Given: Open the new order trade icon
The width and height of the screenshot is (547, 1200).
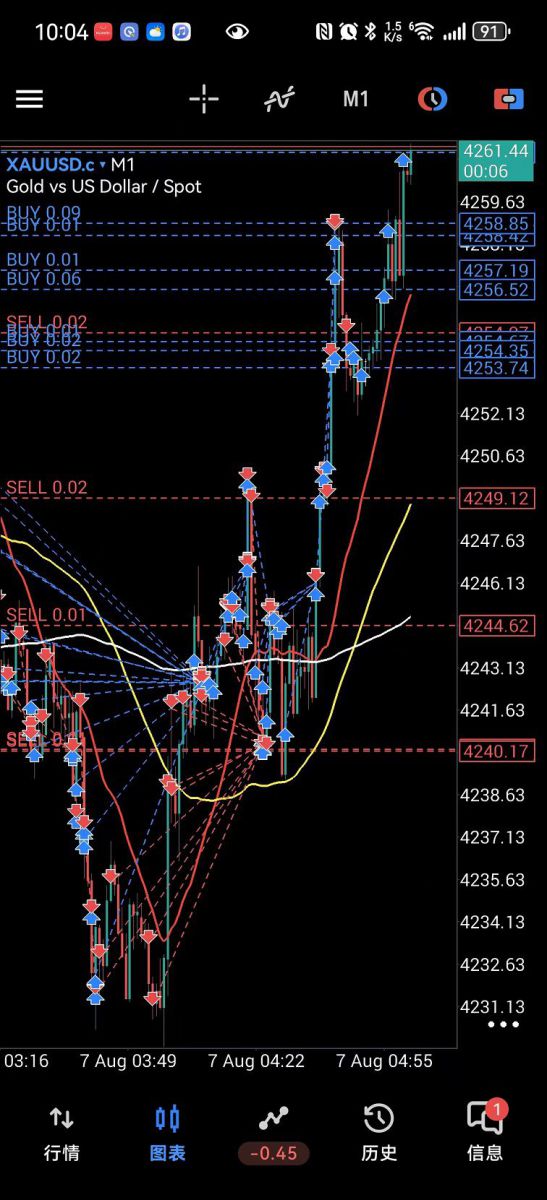Looking at the screenshot, I should (x=509, y=99).
